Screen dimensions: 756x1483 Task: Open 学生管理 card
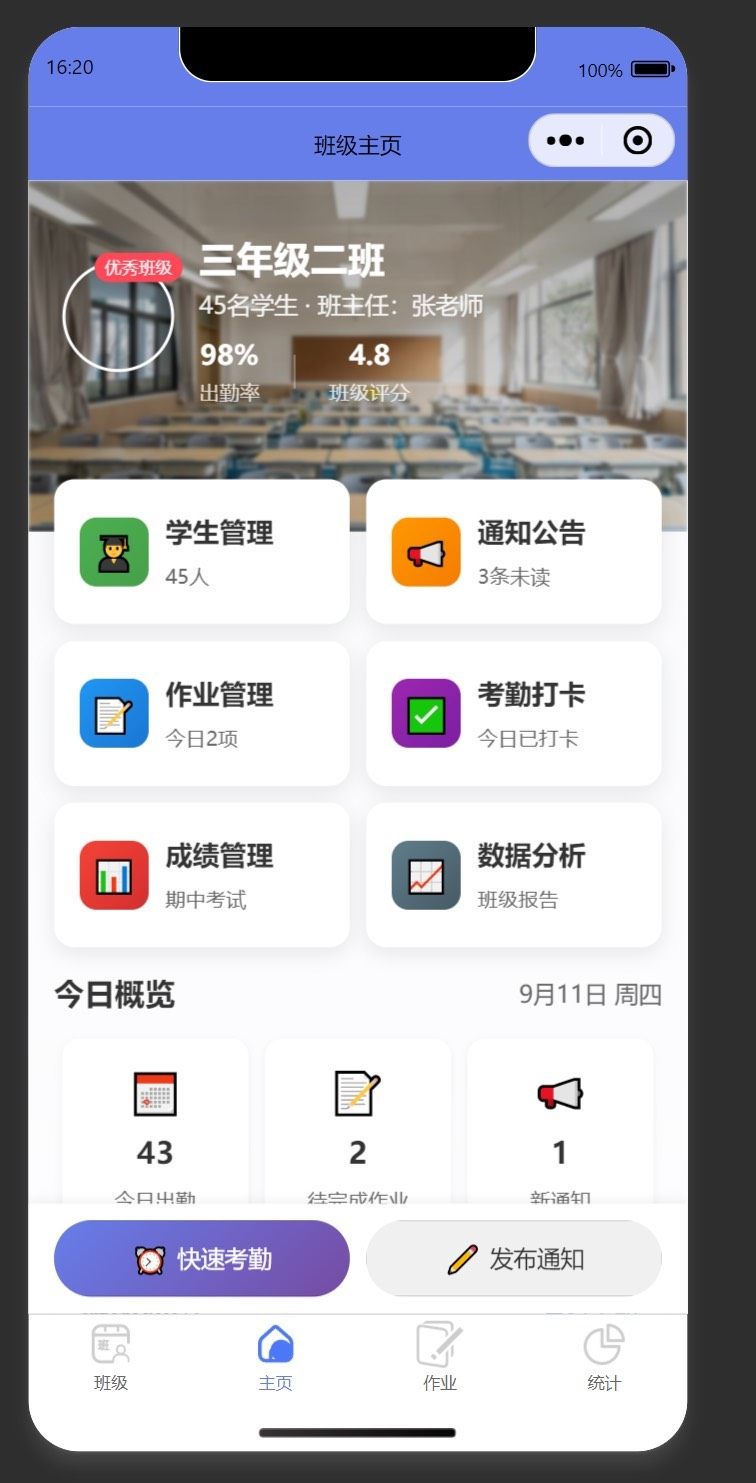[202, 552]
